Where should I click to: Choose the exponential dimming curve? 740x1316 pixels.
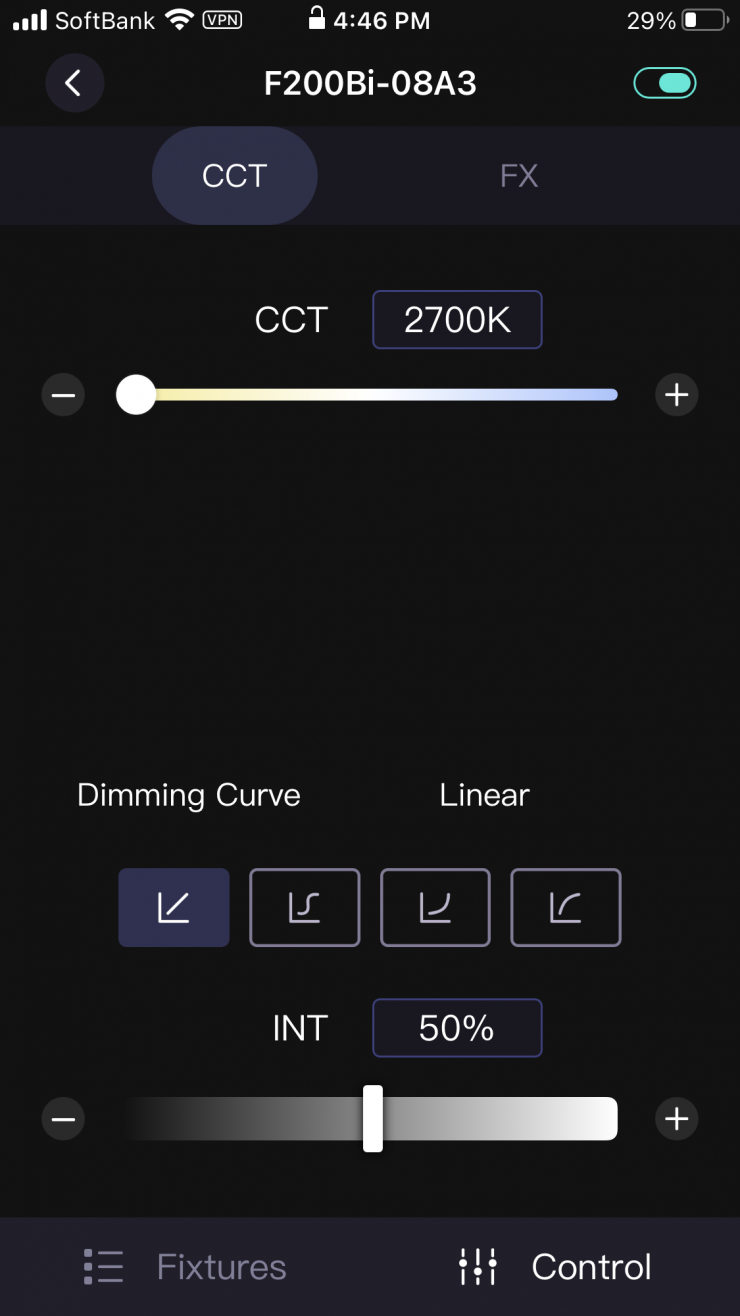click(x=435, y=907)
